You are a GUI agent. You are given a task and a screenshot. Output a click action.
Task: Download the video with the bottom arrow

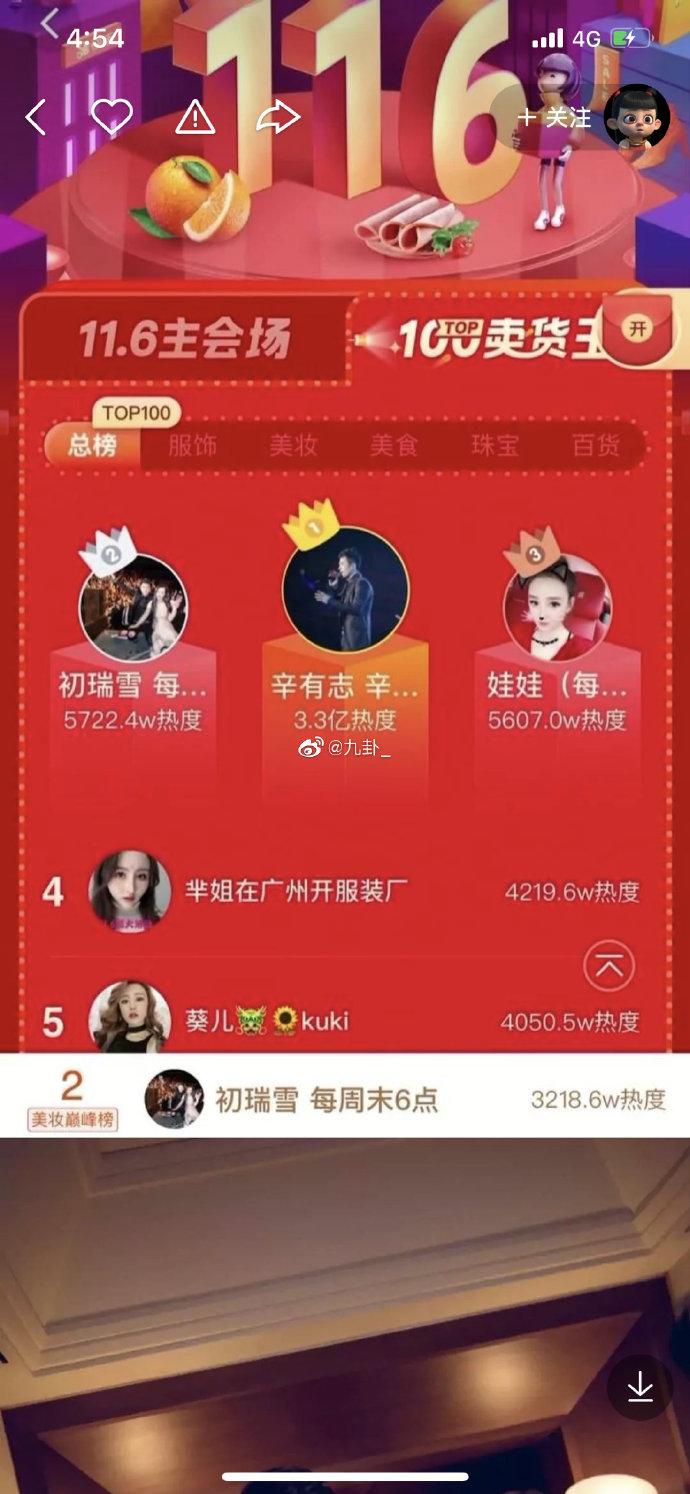(x=640, y=1387)
